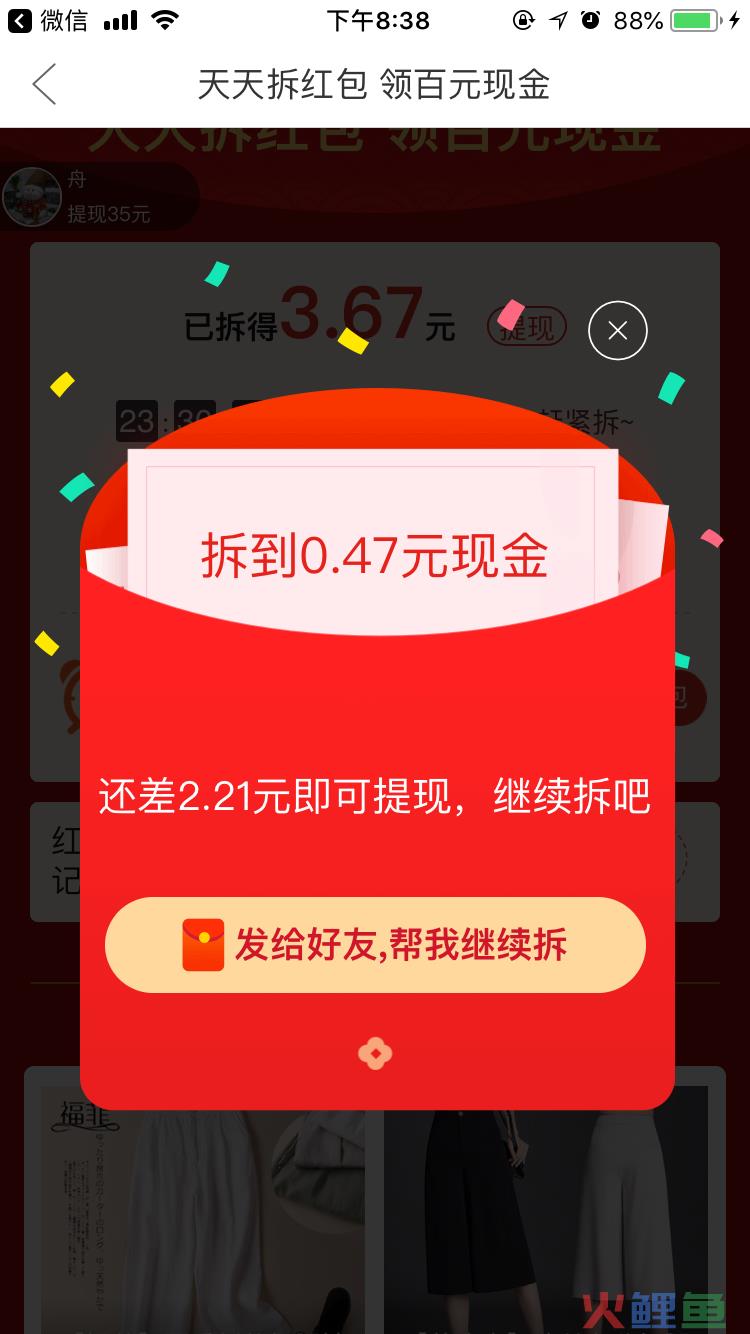Close the red envelope popup
This screenshot has height=1334, width=750.
tap(618, 330)
